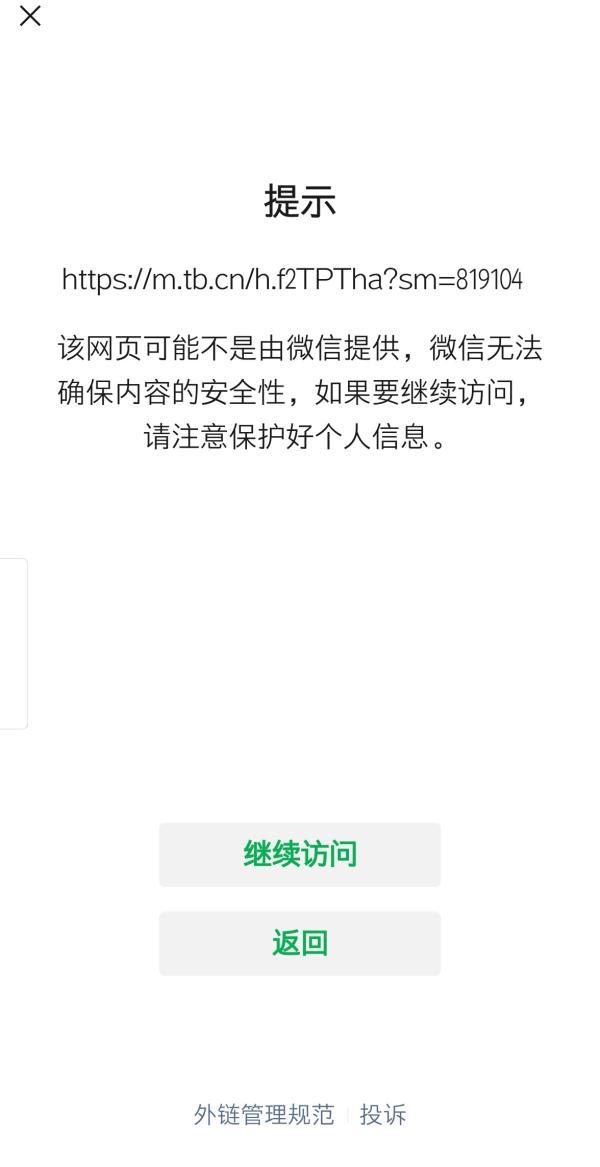Tap 继续访问 to continue to the link
This screenshot has height=1167, width=600.
coord(299,854)
